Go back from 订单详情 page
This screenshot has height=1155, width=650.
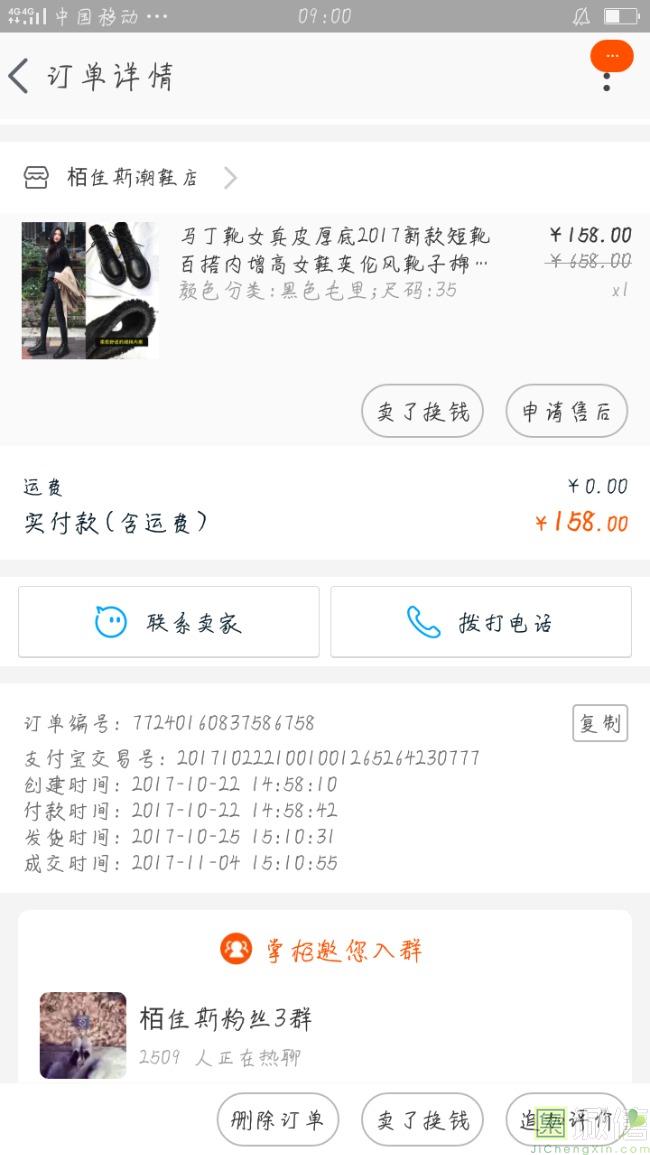coord(20,76)
